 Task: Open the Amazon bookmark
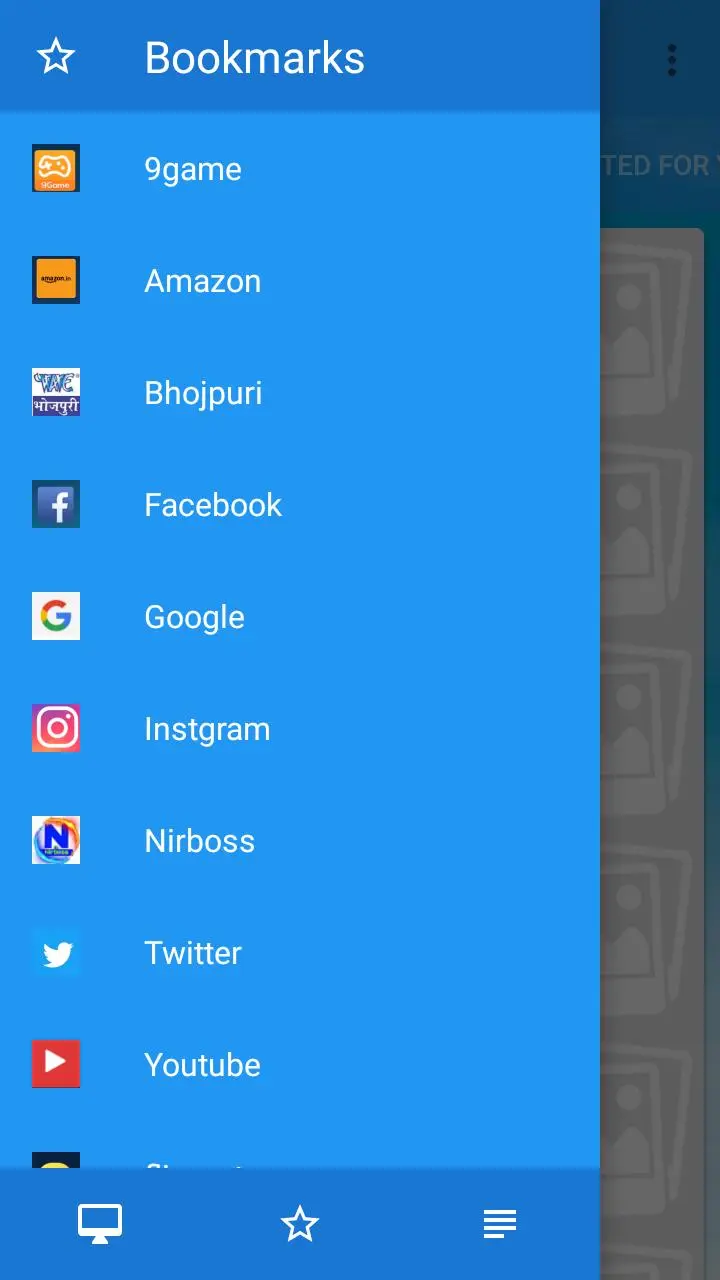point(300,280)
